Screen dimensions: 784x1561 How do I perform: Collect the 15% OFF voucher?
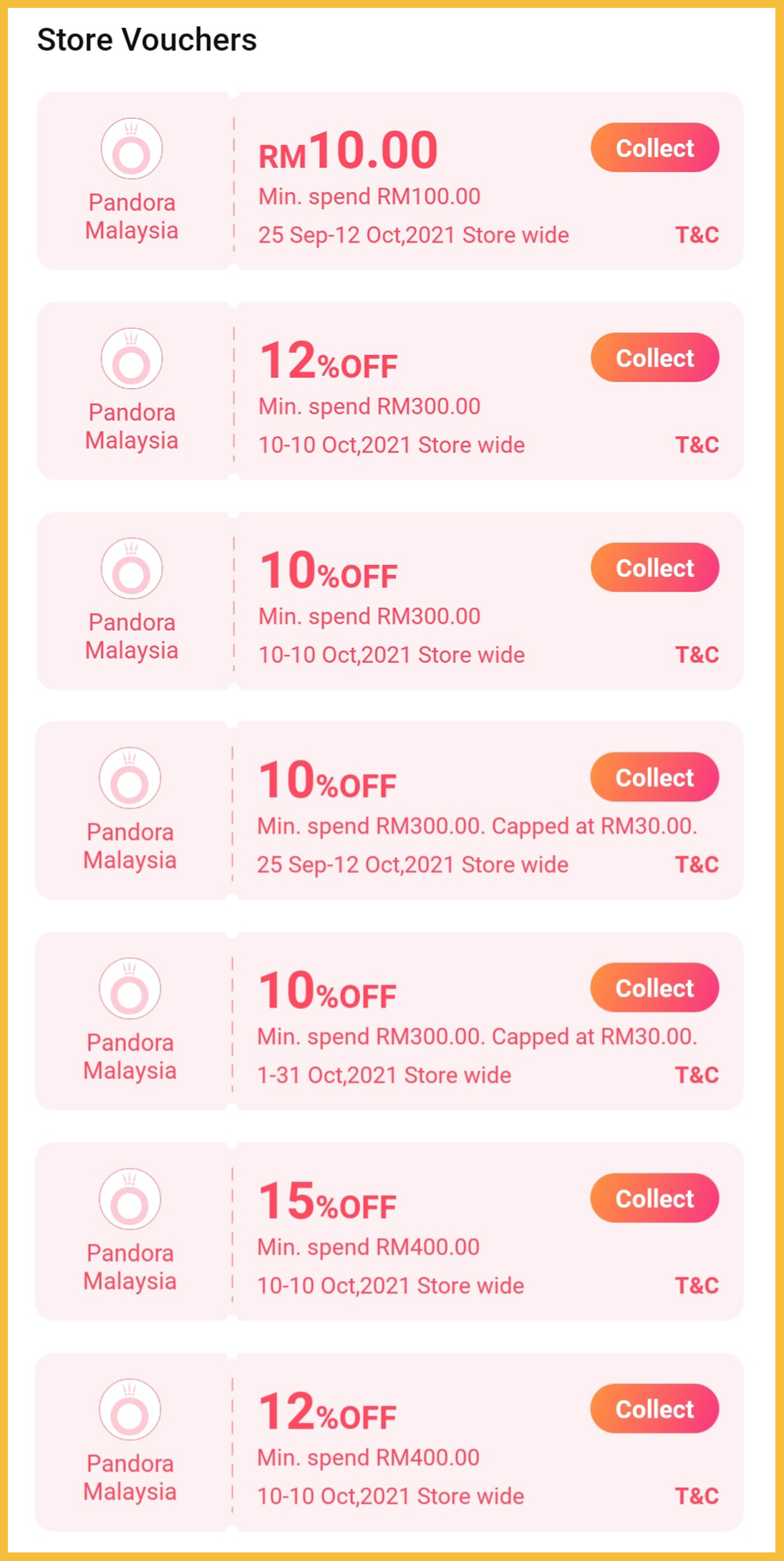pyautogui.click(x=654, y=1199)
